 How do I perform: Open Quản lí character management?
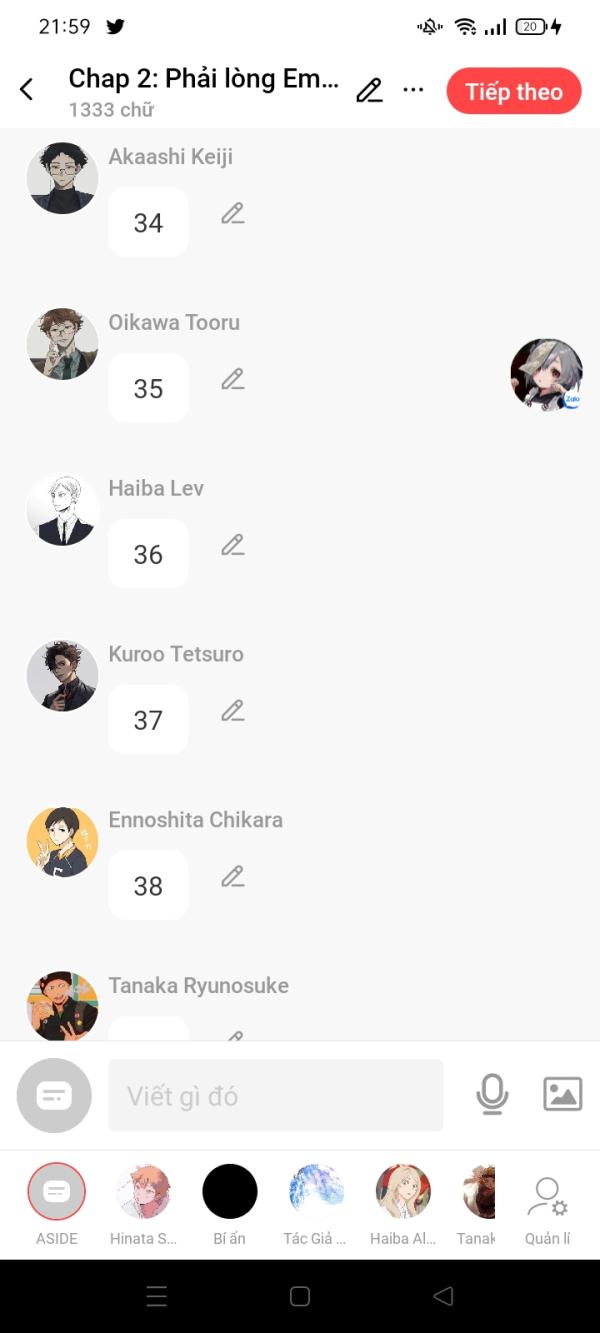(x=547, y=1203)
